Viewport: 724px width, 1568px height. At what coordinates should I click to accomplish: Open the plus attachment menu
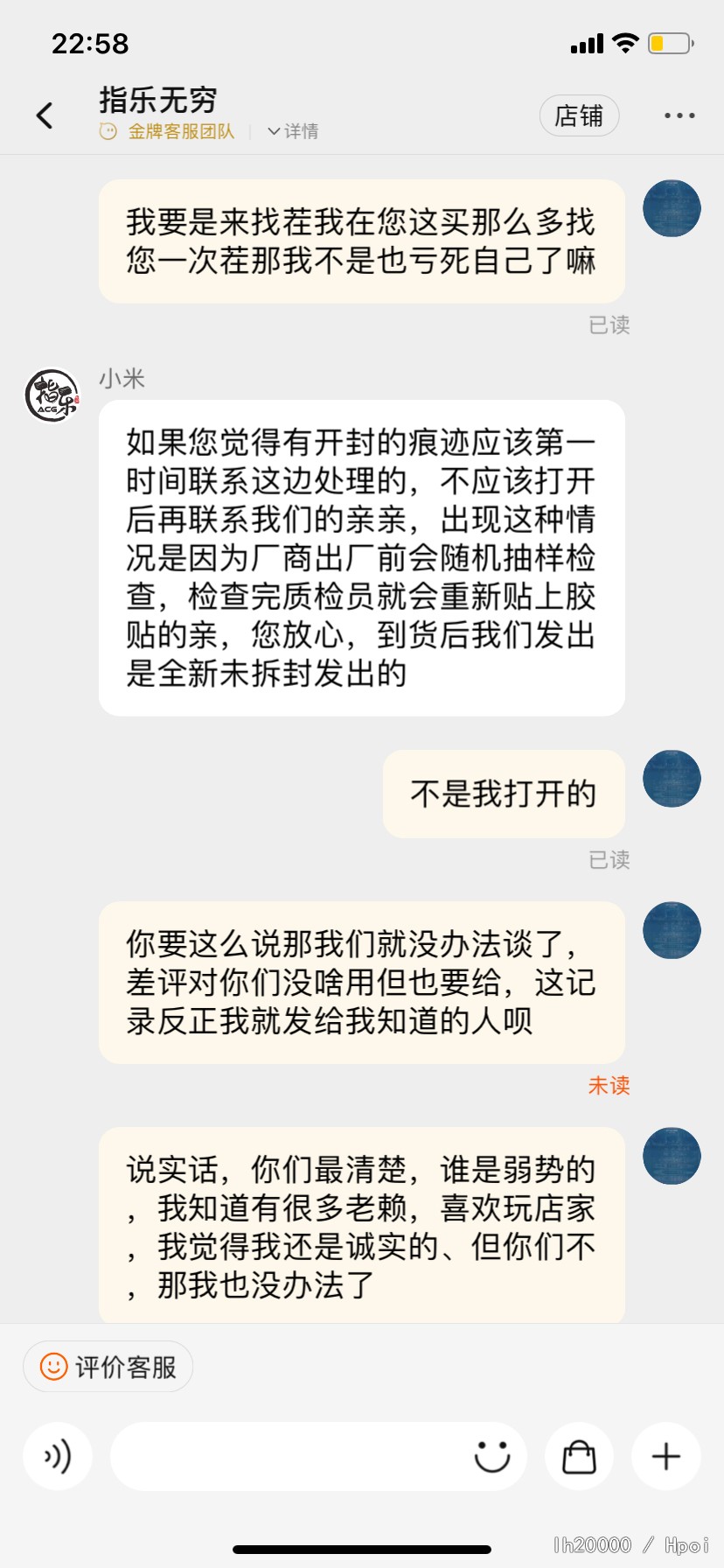click(x=666, y=1456)
